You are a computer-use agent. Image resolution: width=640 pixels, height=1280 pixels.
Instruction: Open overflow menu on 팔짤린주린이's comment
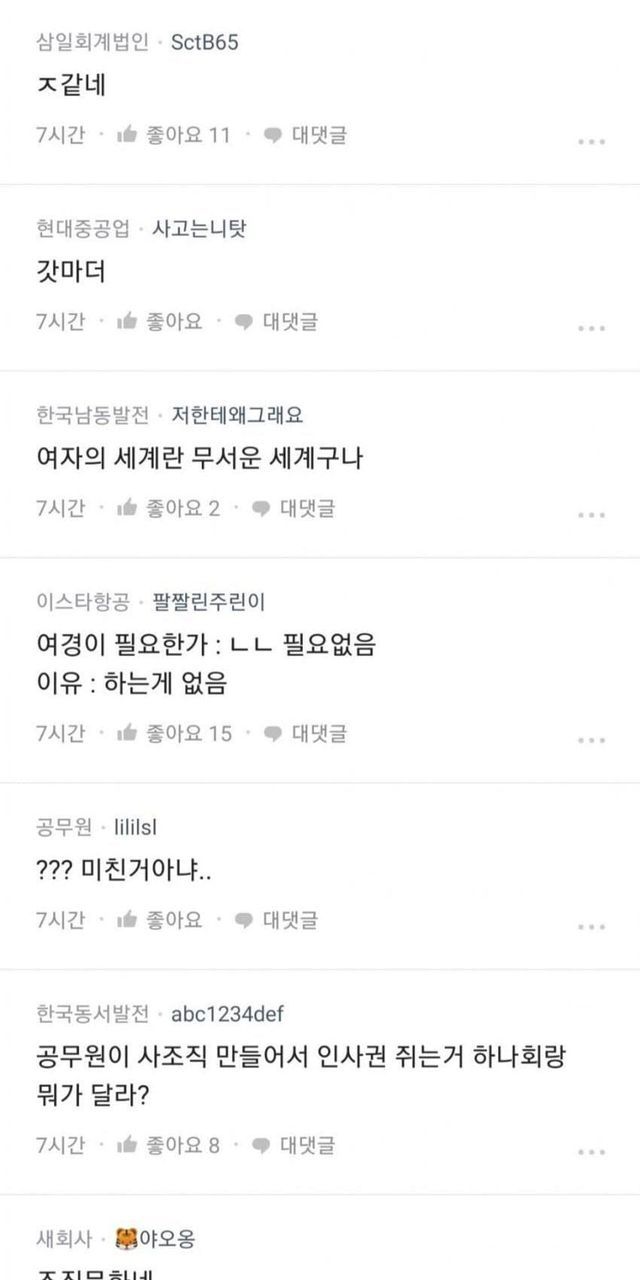pos(591,741)
